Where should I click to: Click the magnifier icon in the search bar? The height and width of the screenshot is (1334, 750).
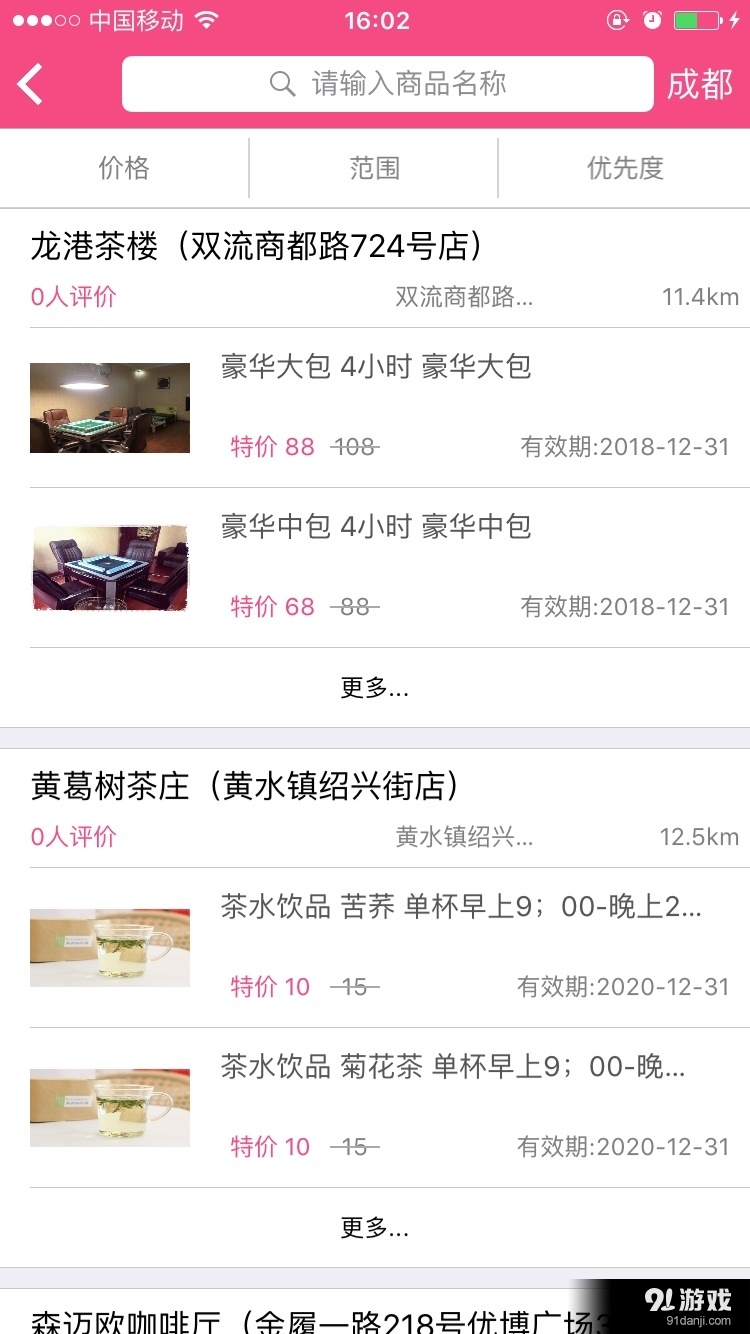coord(281,84)
